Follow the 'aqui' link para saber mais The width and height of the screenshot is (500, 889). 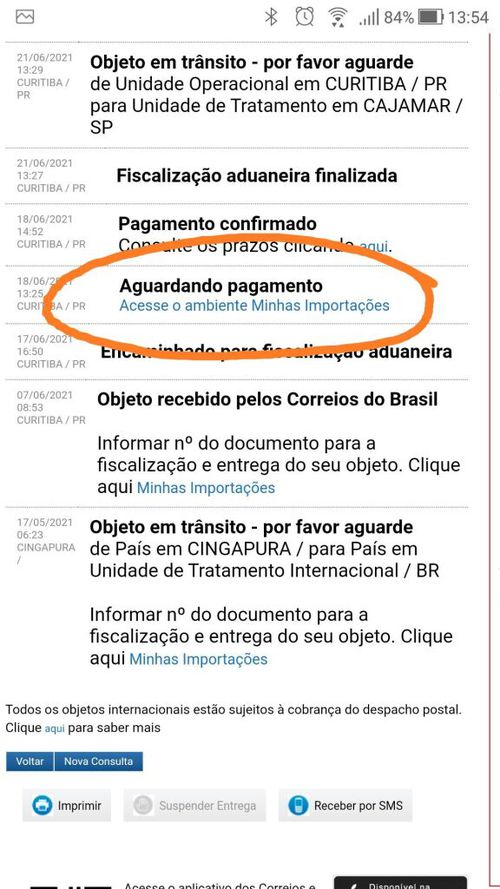54,728
